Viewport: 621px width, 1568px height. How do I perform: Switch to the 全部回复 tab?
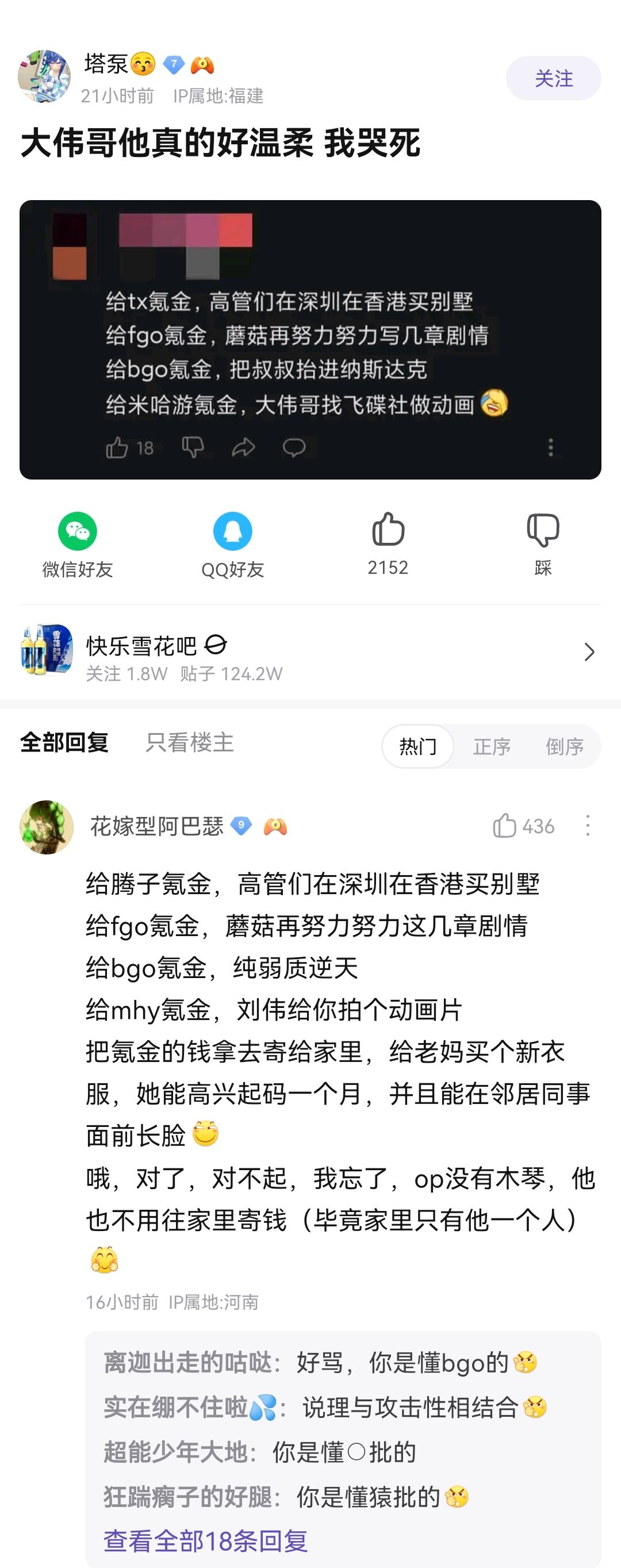point(64,743)
